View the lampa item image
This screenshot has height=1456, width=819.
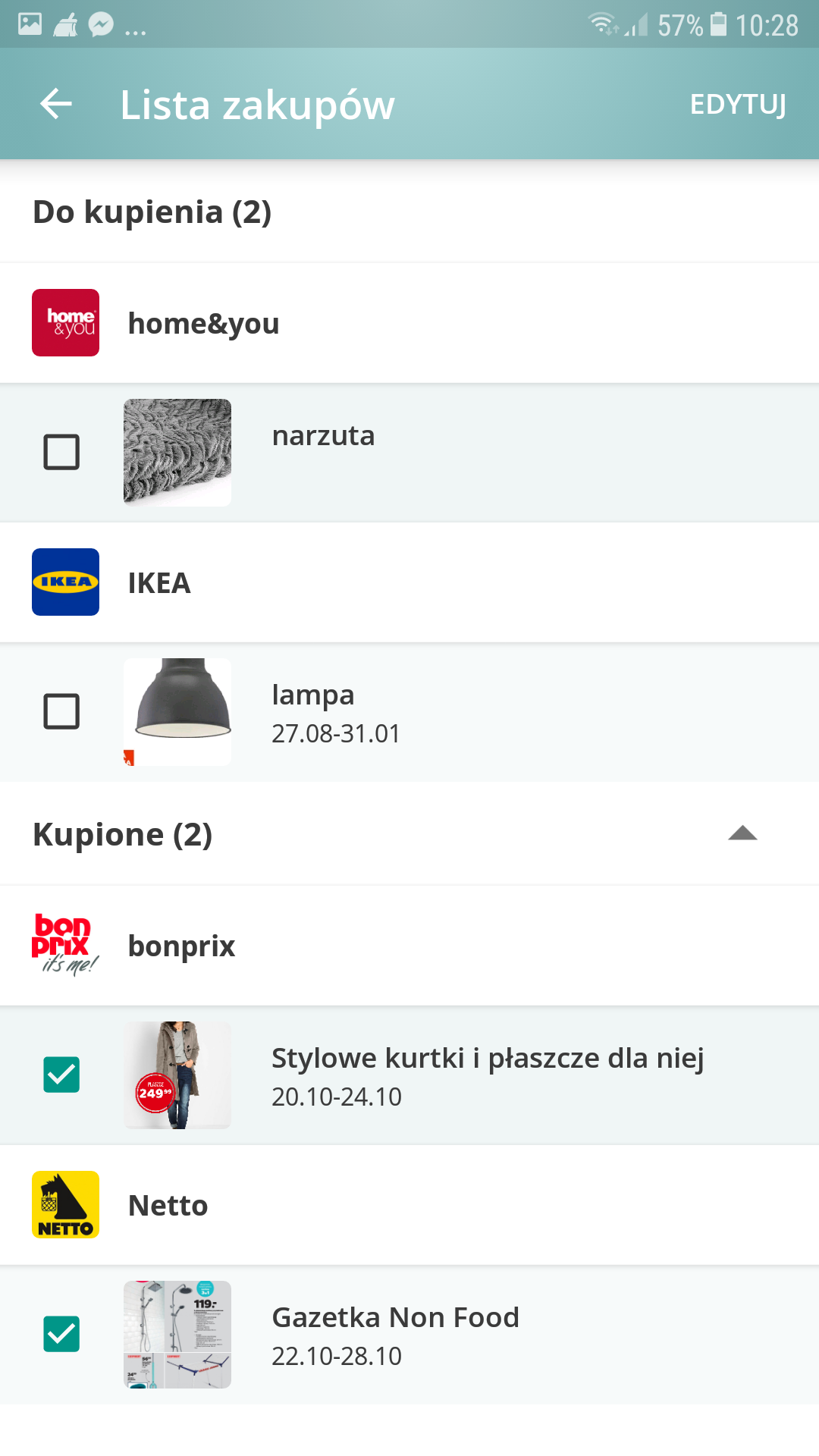point(177,711)
